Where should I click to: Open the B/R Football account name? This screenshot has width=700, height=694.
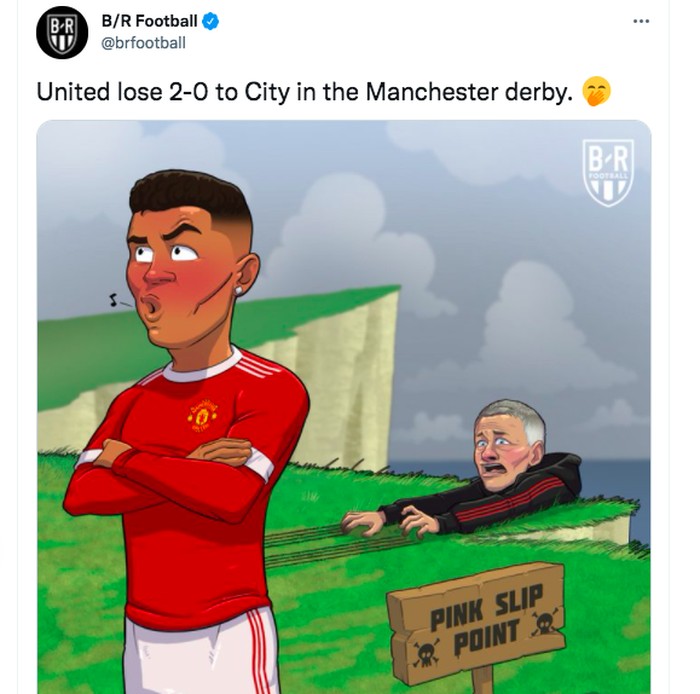(149, 21)
